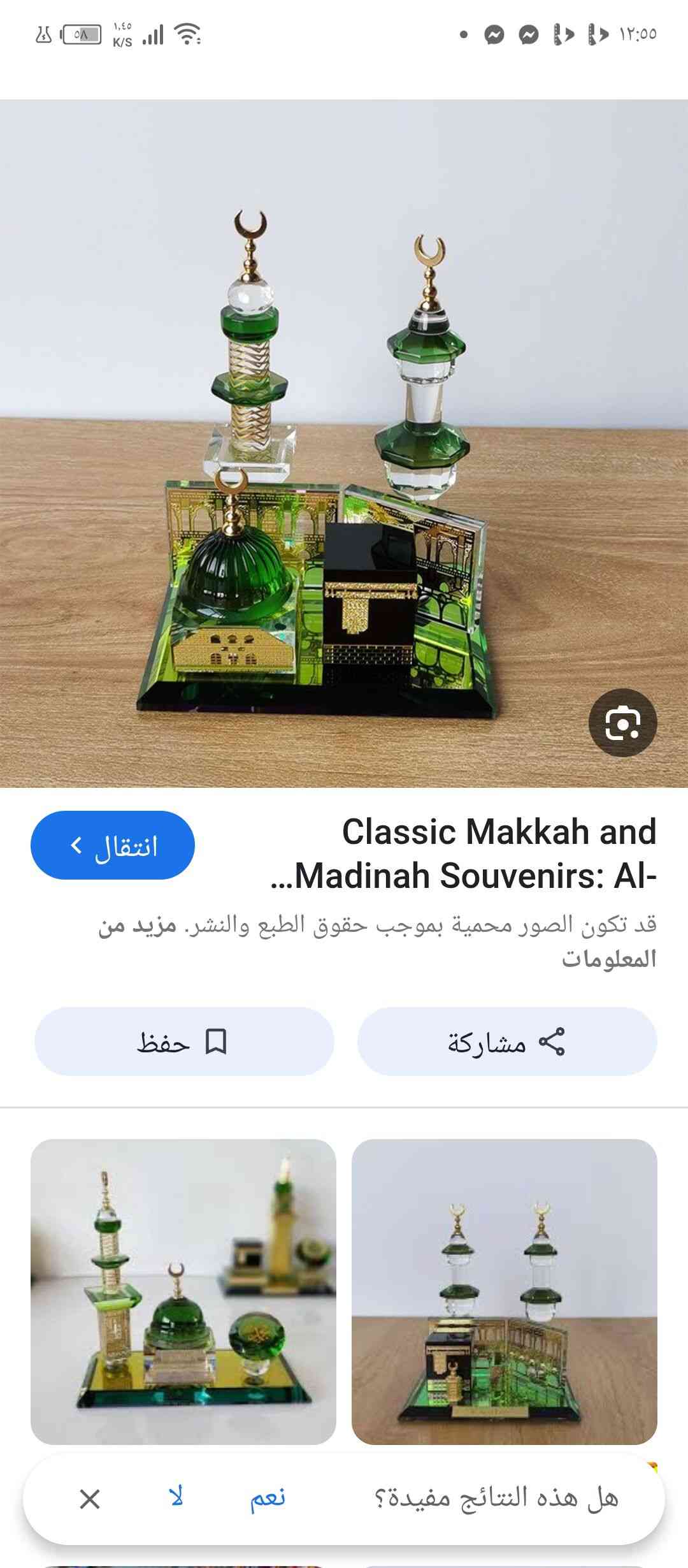
Task: Answer لا to results feedback
Action: (x=176, y=1498)
